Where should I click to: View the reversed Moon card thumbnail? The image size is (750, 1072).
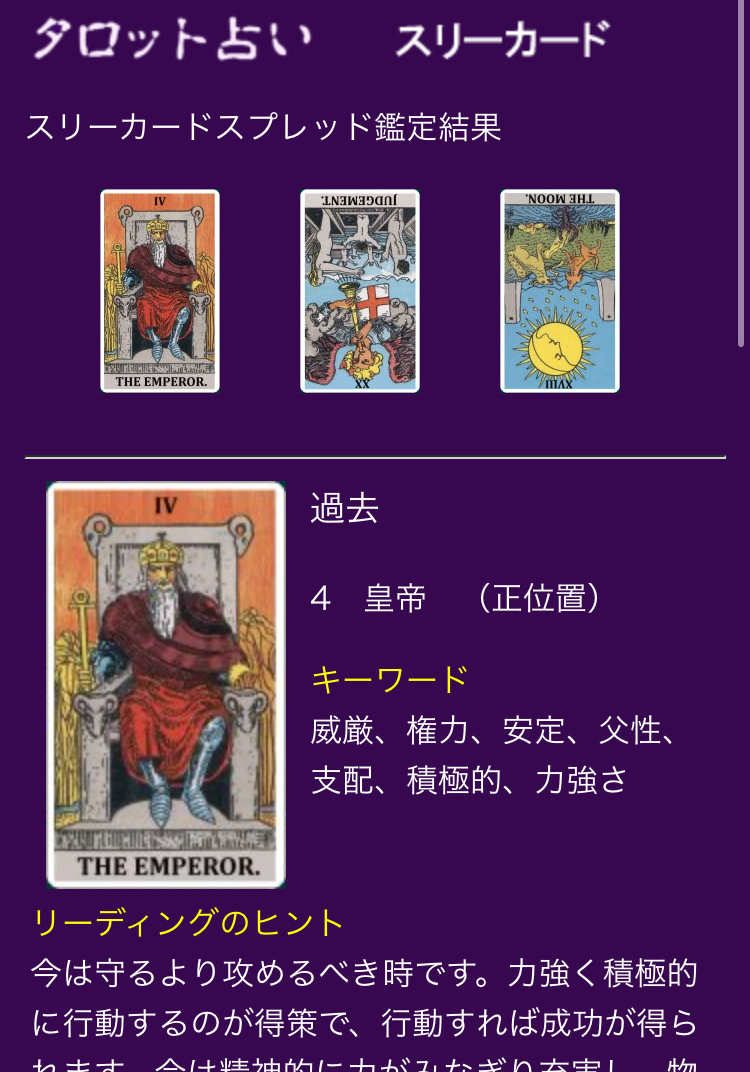coord(560,290)
